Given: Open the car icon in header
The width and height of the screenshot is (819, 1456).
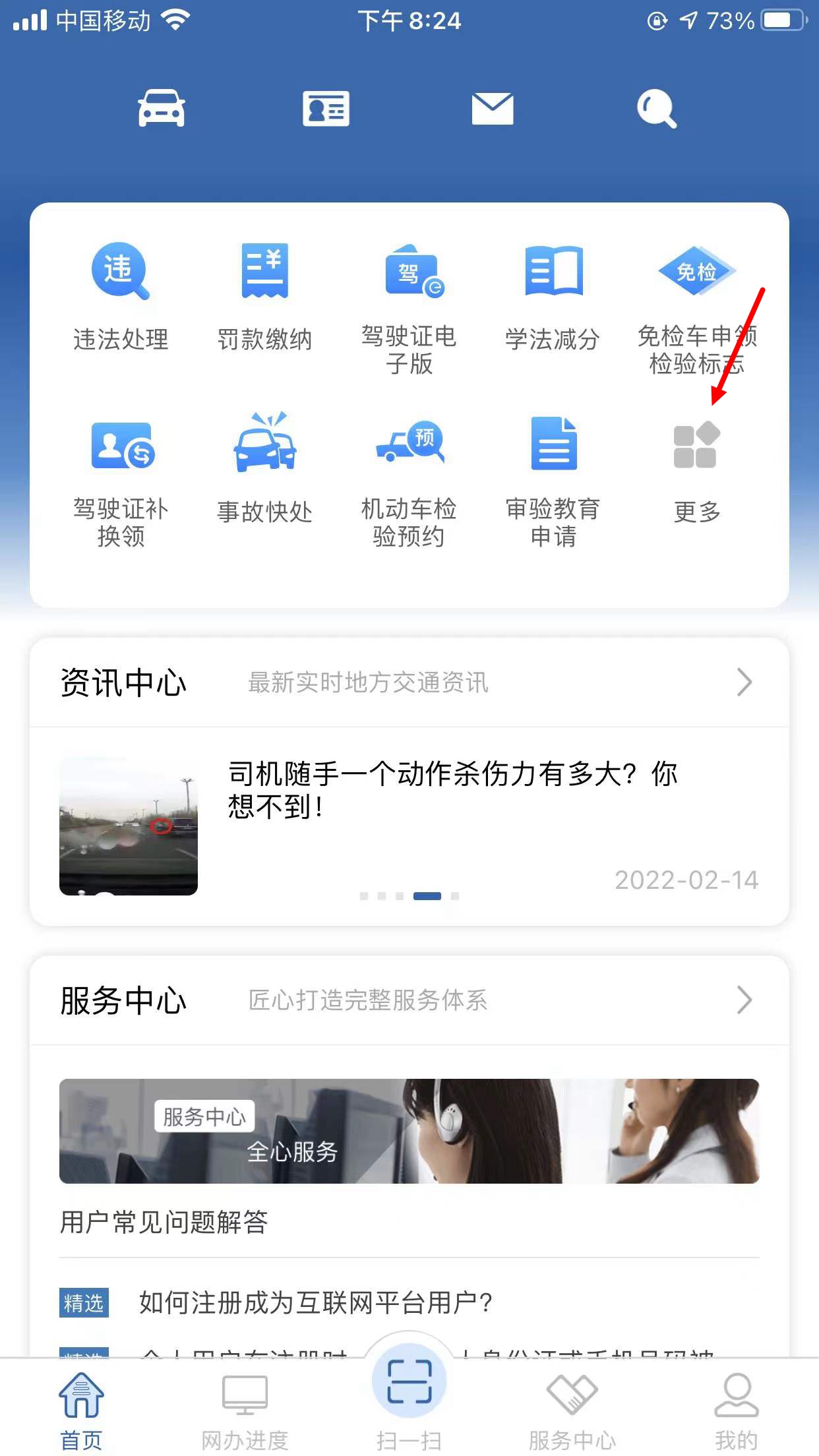Looking at the screenshot, I should tap(163, 109).
